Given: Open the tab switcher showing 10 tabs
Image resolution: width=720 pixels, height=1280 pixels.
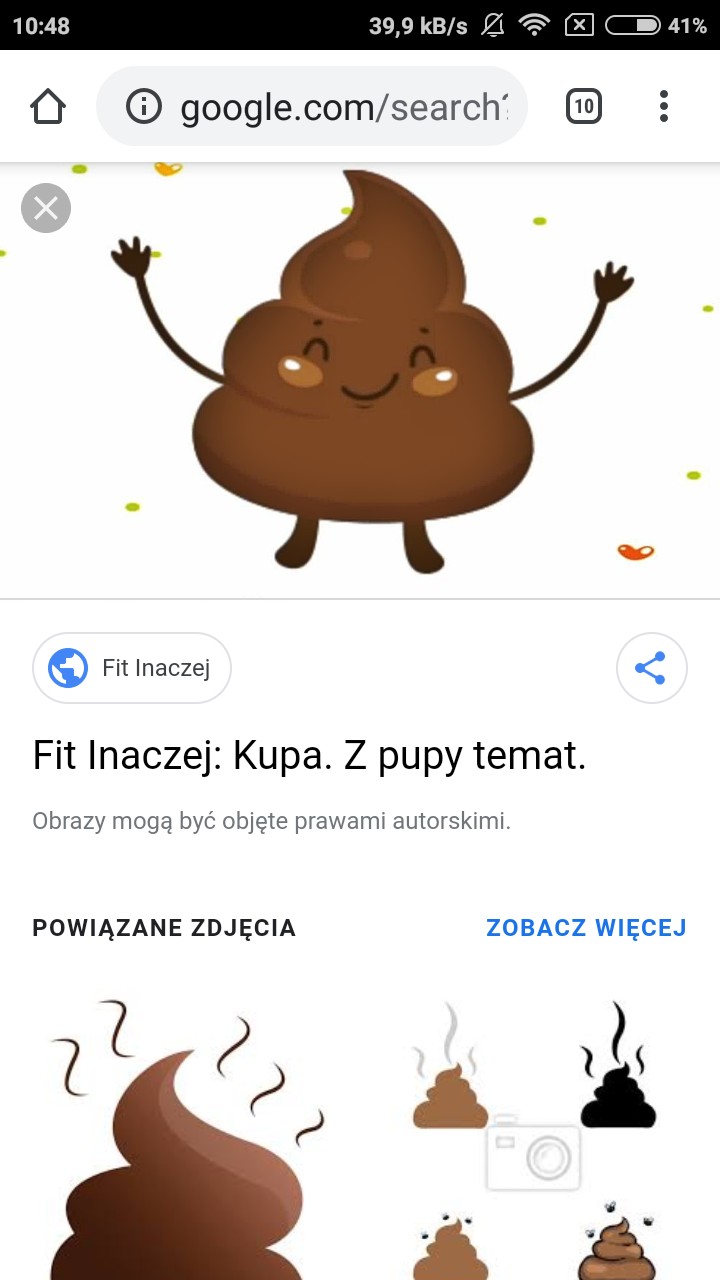Looking at the screenshot, I should (584, 106).
